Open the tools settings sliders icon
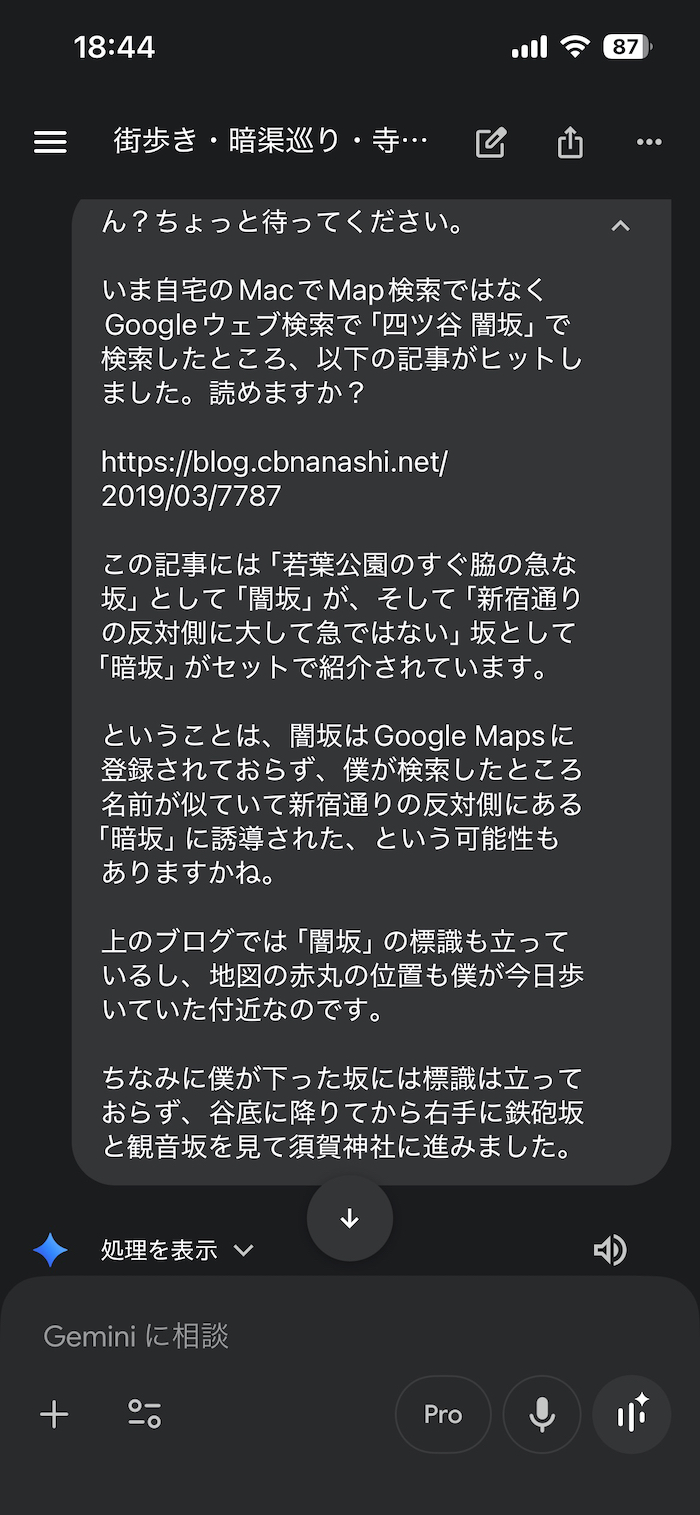700x1515 pixels. click(x=145, y=1414)
